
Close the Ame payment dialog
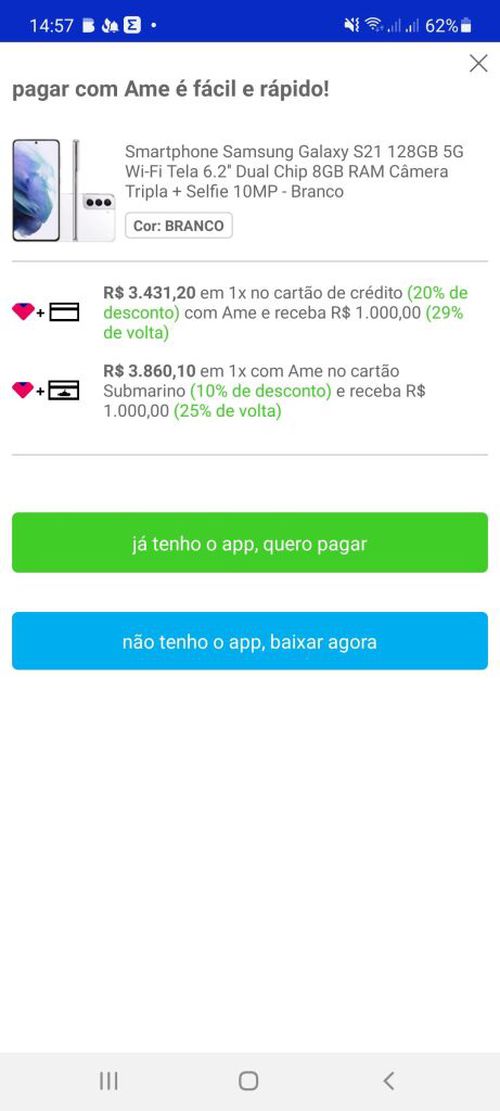pos(479,64)
